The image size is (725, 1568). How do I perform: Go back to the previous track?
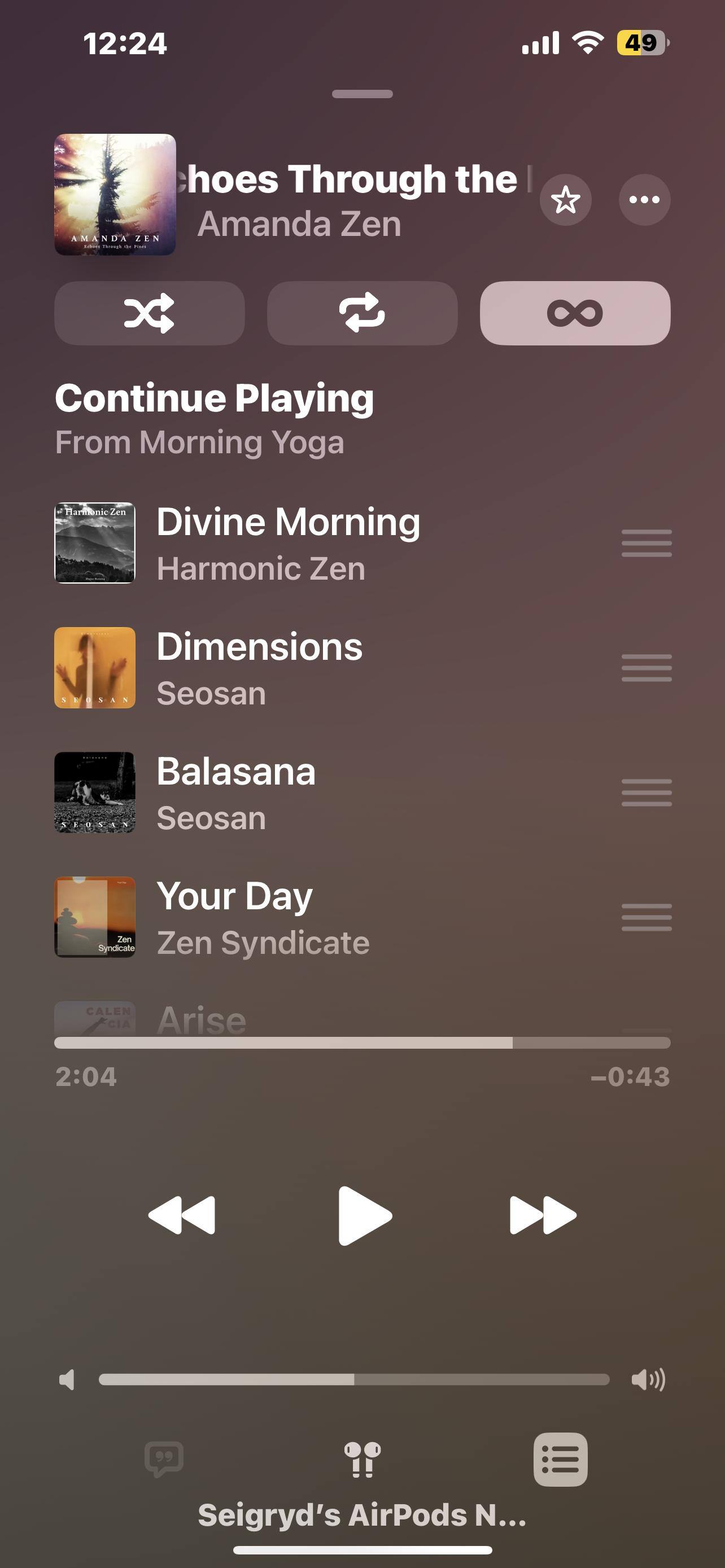click(182, 1216)
